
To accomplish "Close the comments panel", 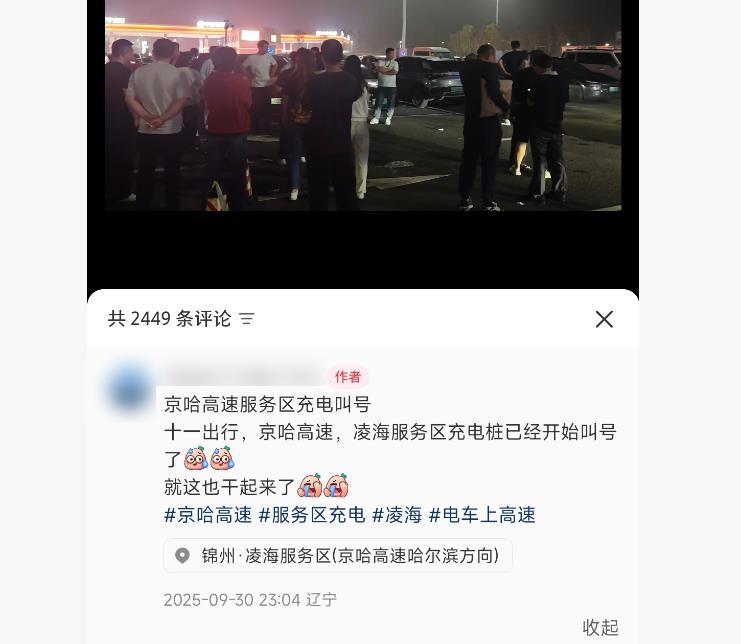I will (x=604, y=319).
